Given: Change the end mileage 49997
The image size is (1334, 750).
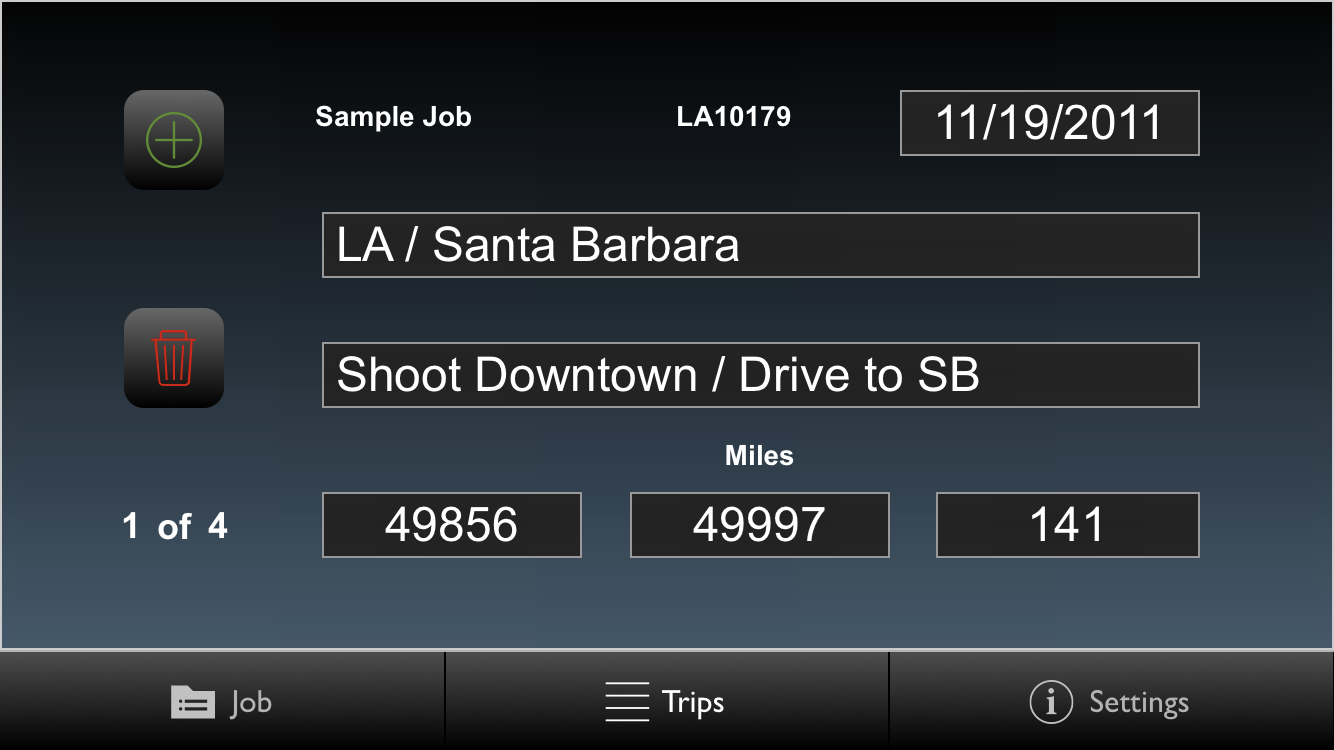Looking at the screenshot, I should (759, 525).
